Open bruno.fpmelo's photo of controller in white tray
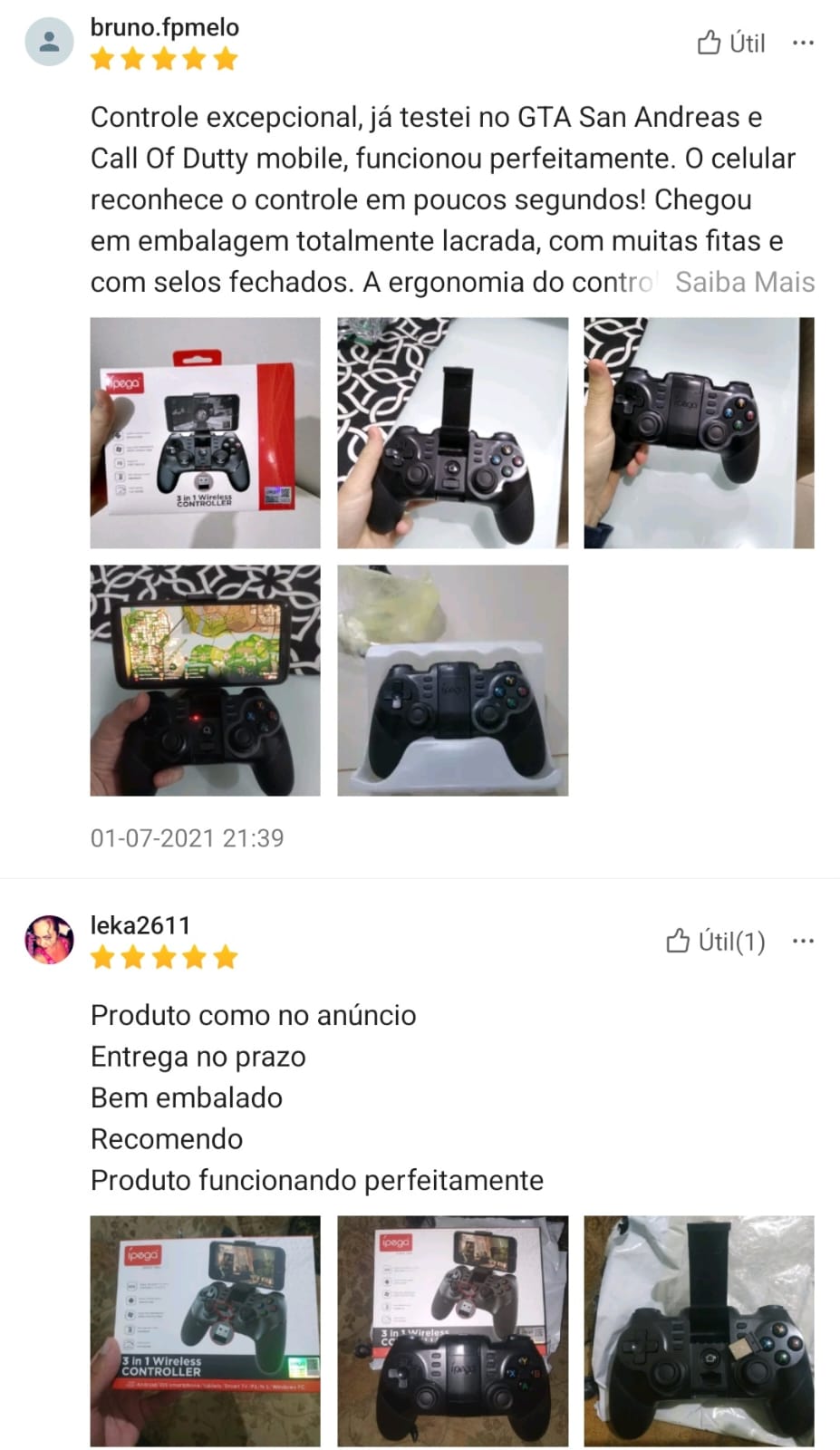This screenshot has height=1450, width=840. (452, 680)
